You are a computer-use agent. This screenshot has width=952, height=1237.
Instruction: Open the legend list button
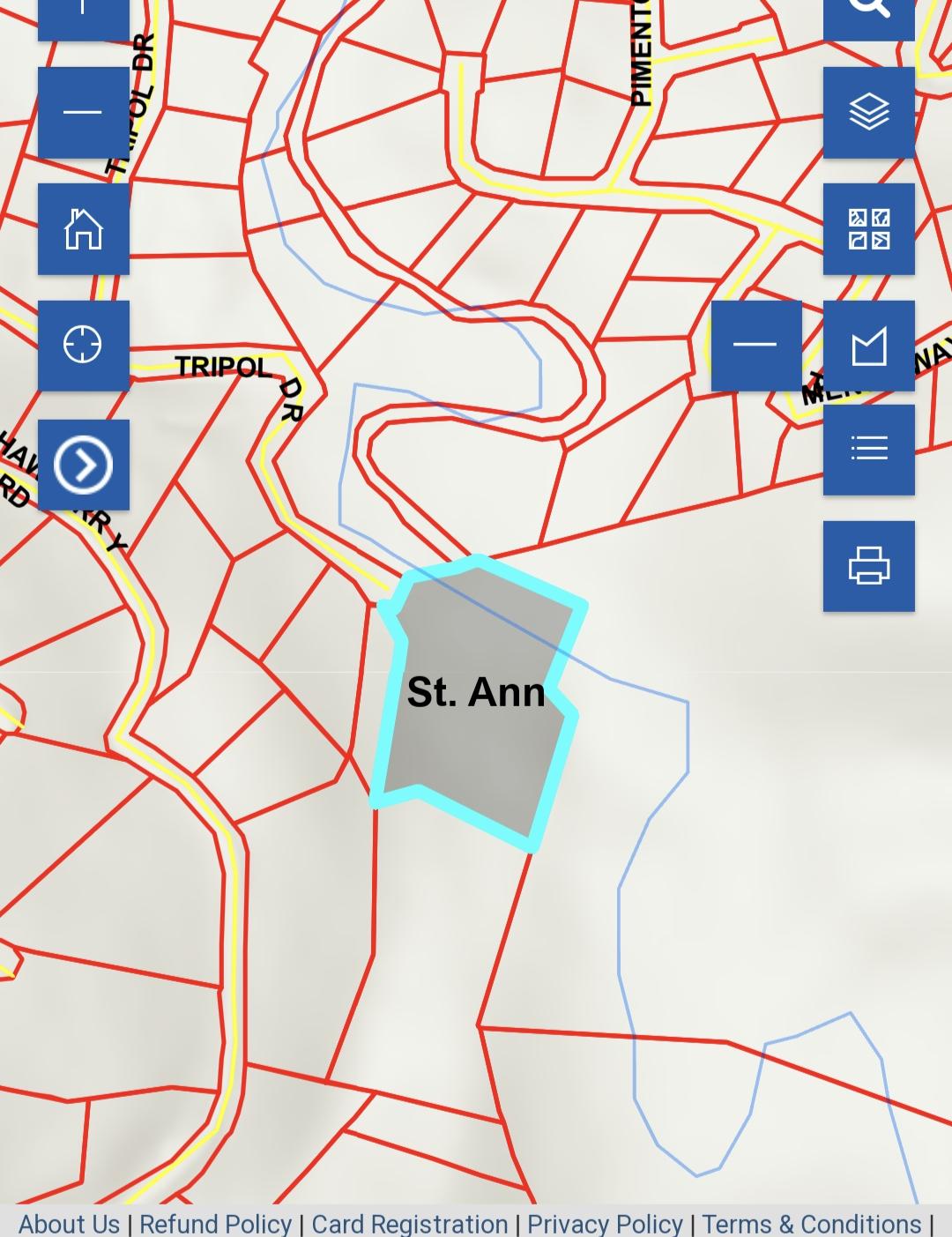coord(868,450)
